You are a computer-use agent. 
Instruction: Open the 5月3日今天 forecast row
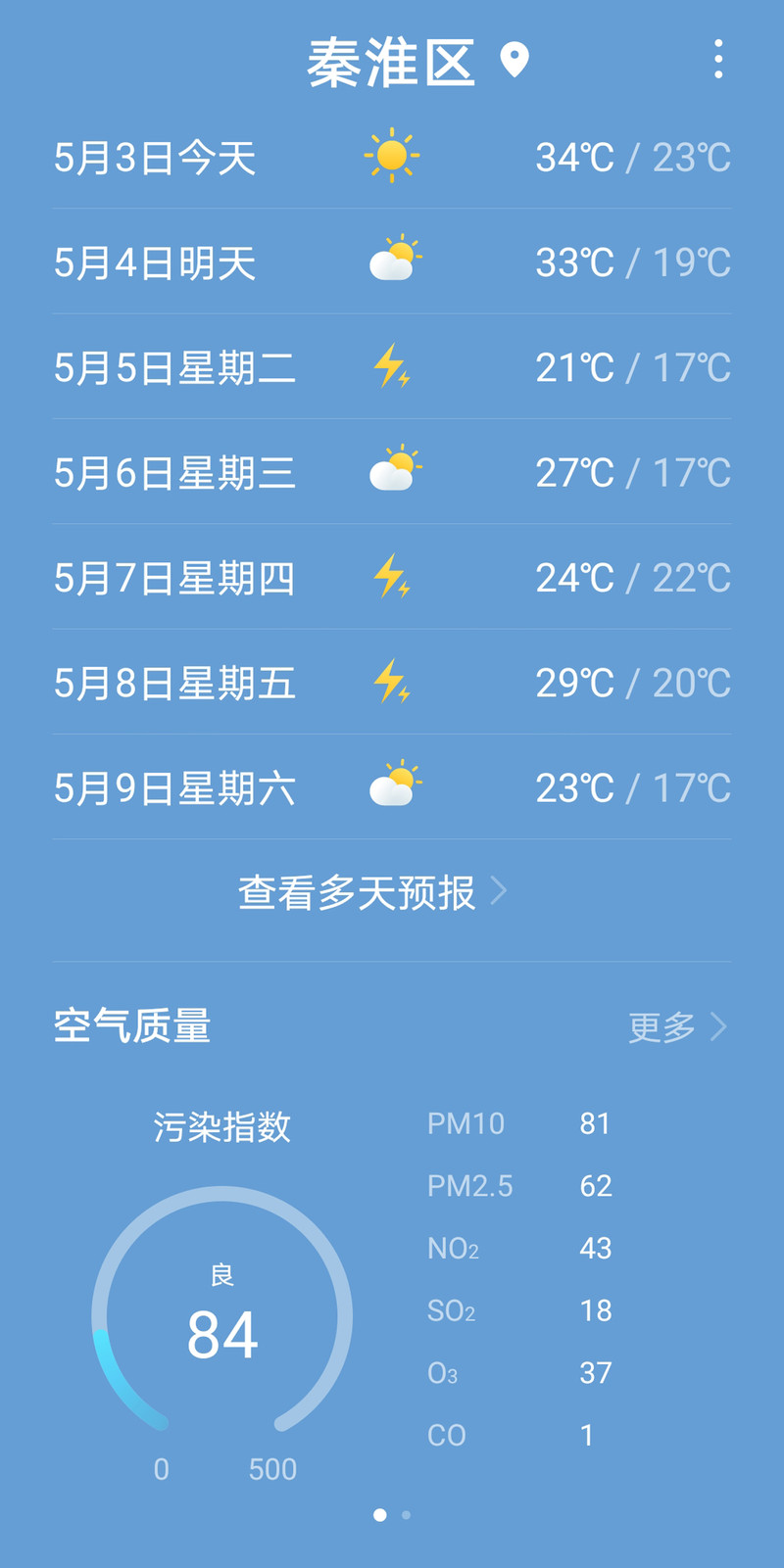click(x=392, y=157)
